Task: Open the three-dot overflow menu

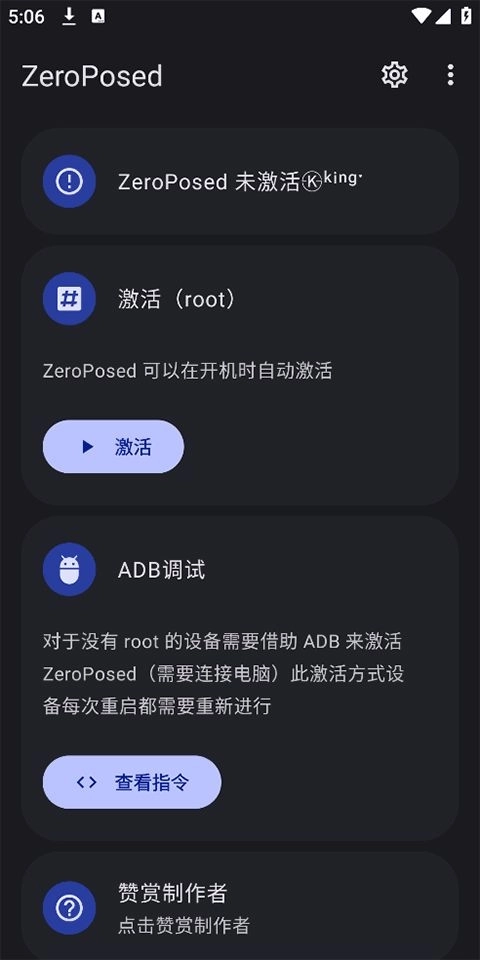Action: click(451, 75)
